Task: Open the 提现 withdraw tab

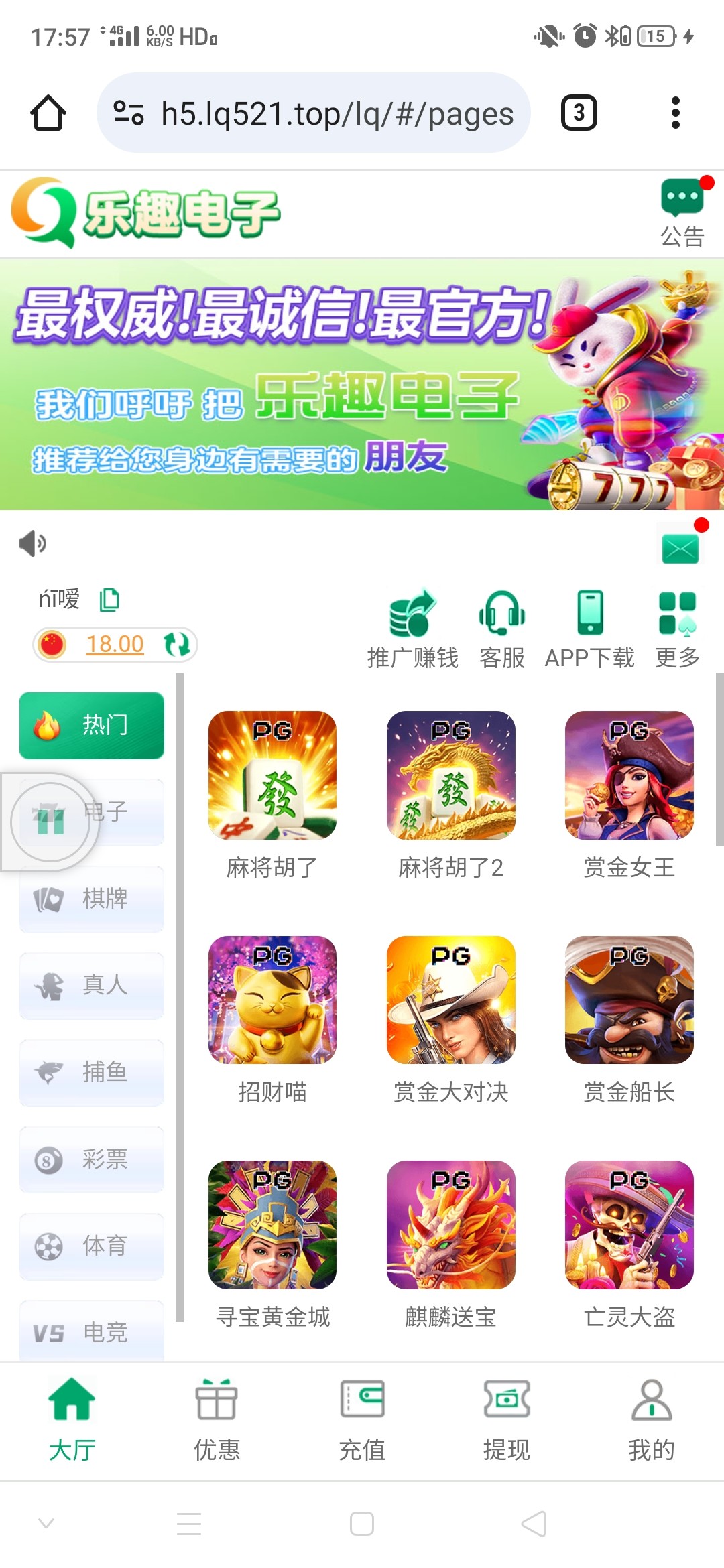Action: [x=507, y=1420]
